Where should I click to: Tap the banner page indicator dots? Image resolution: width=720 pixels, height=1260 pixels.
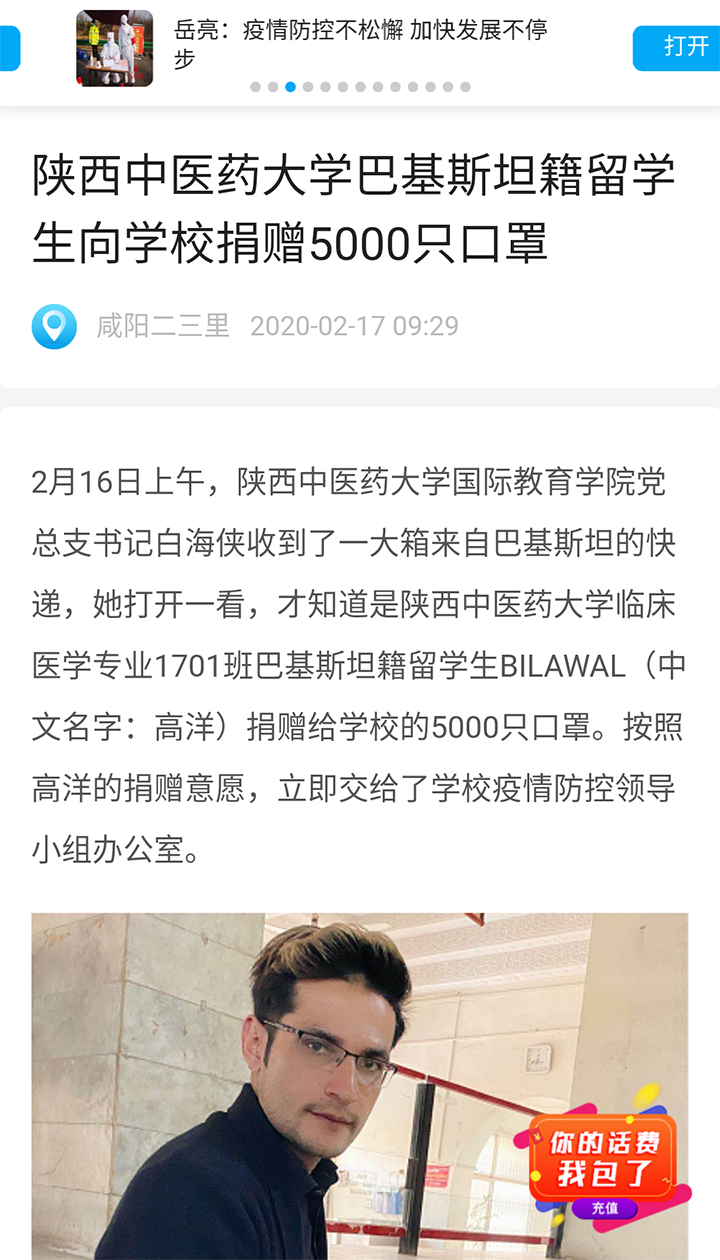coord(360,87)
